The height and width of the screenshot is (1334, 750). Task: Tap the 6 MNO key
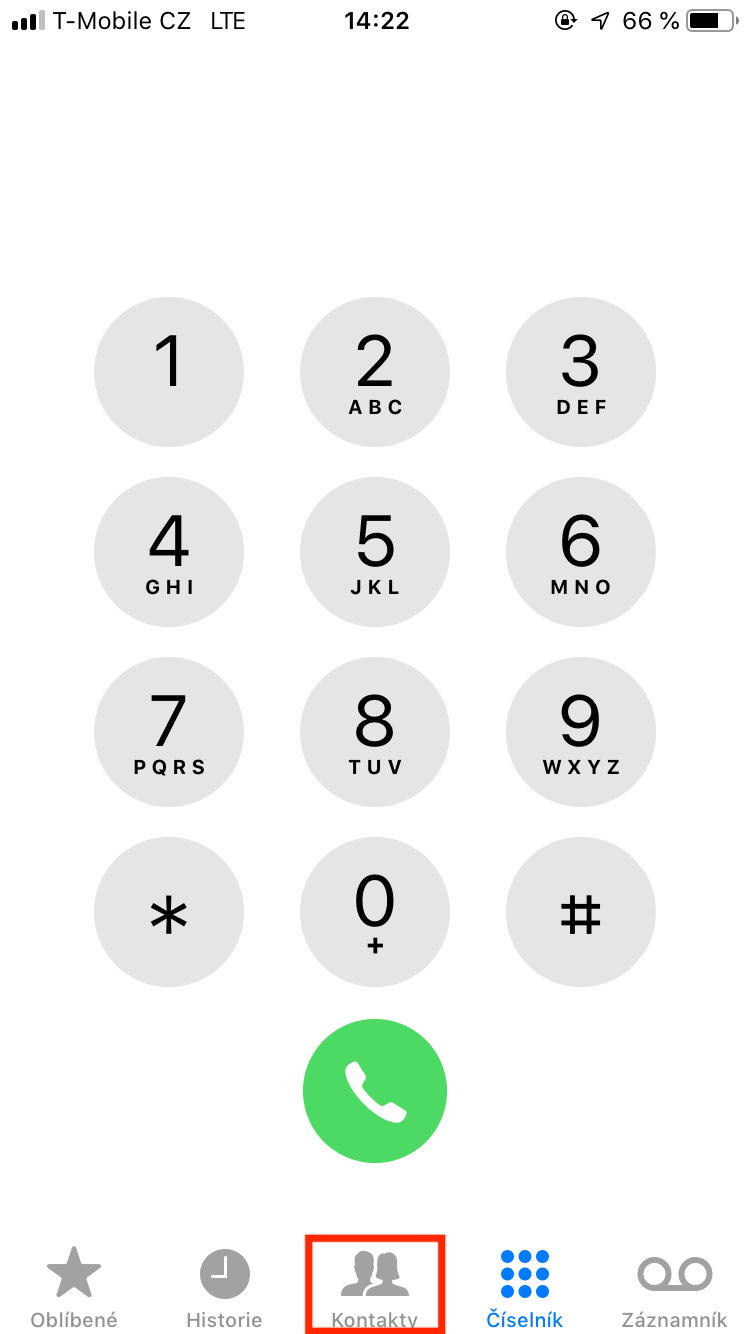[x=581, y=552]
